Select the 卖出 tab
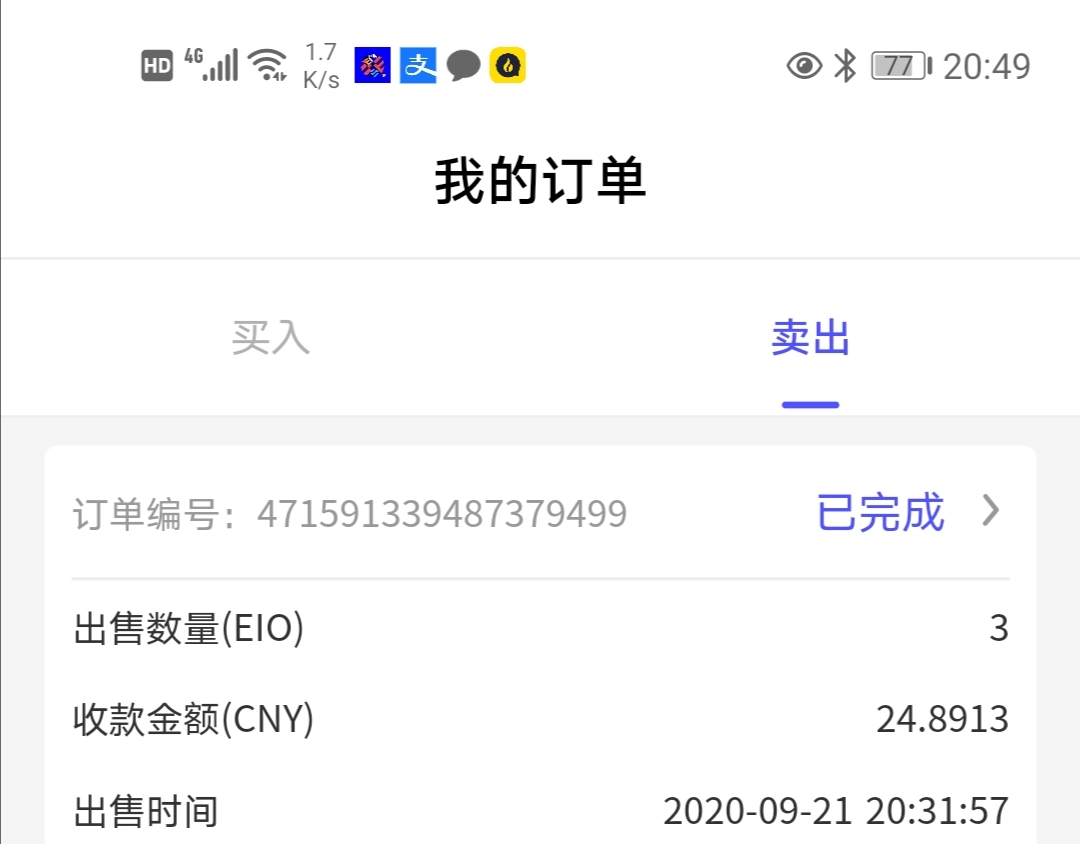Viewport: 1080px width, 844px height. pyautogui.click(x=810, y=338)
